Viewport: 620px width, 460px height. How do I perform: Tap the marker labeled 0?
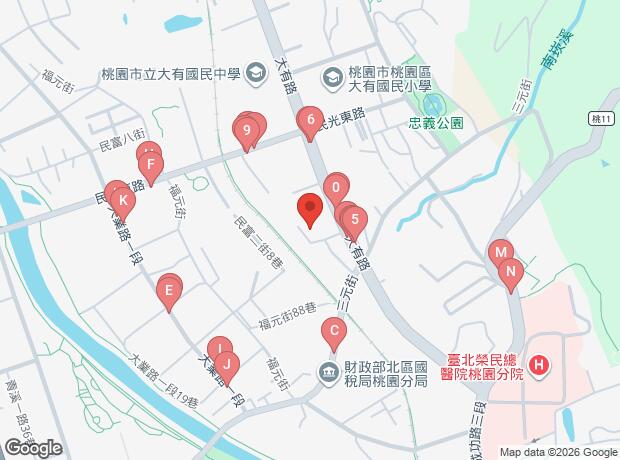tap(336, 187)
